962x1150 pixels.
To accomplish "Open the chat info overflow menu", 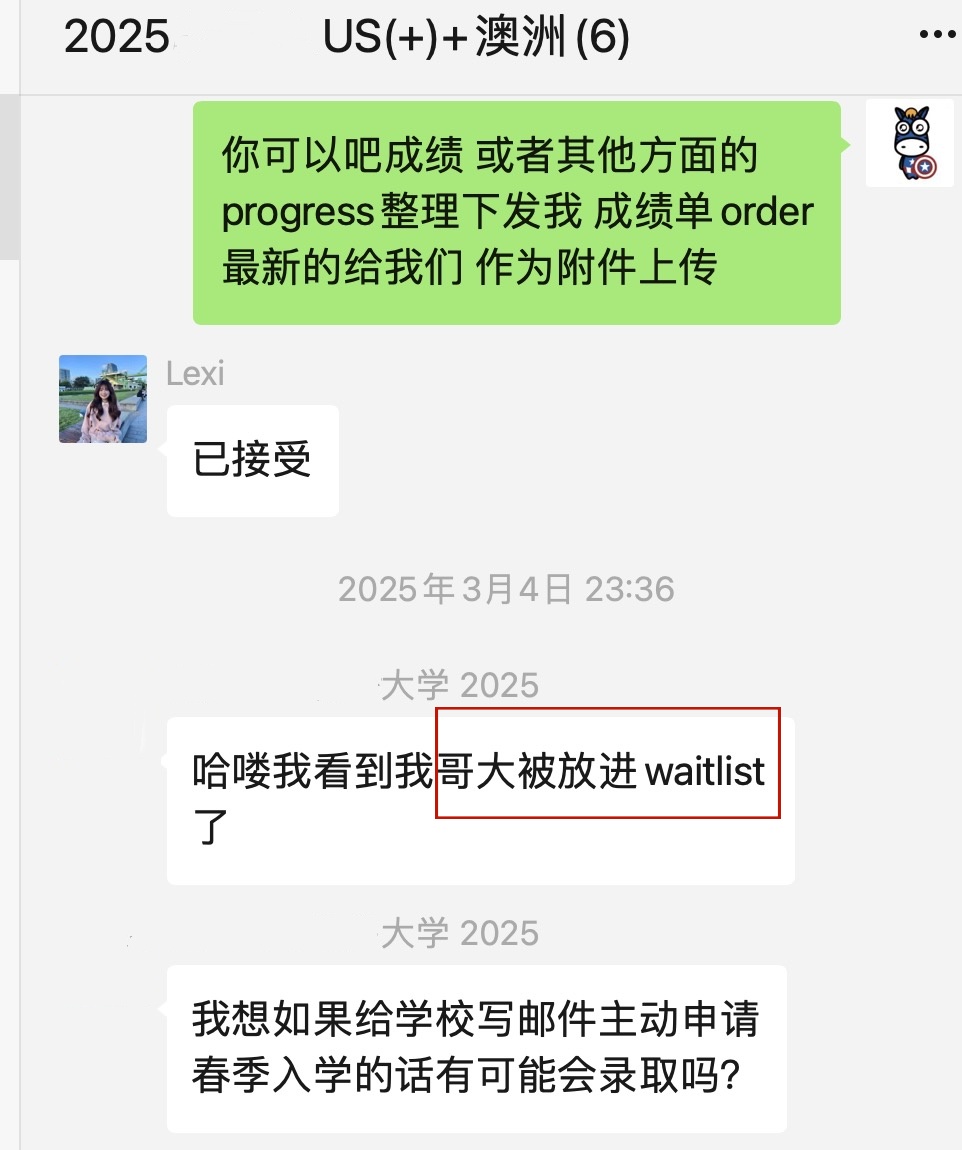I will pyautogui.click(x=936, y=37).
